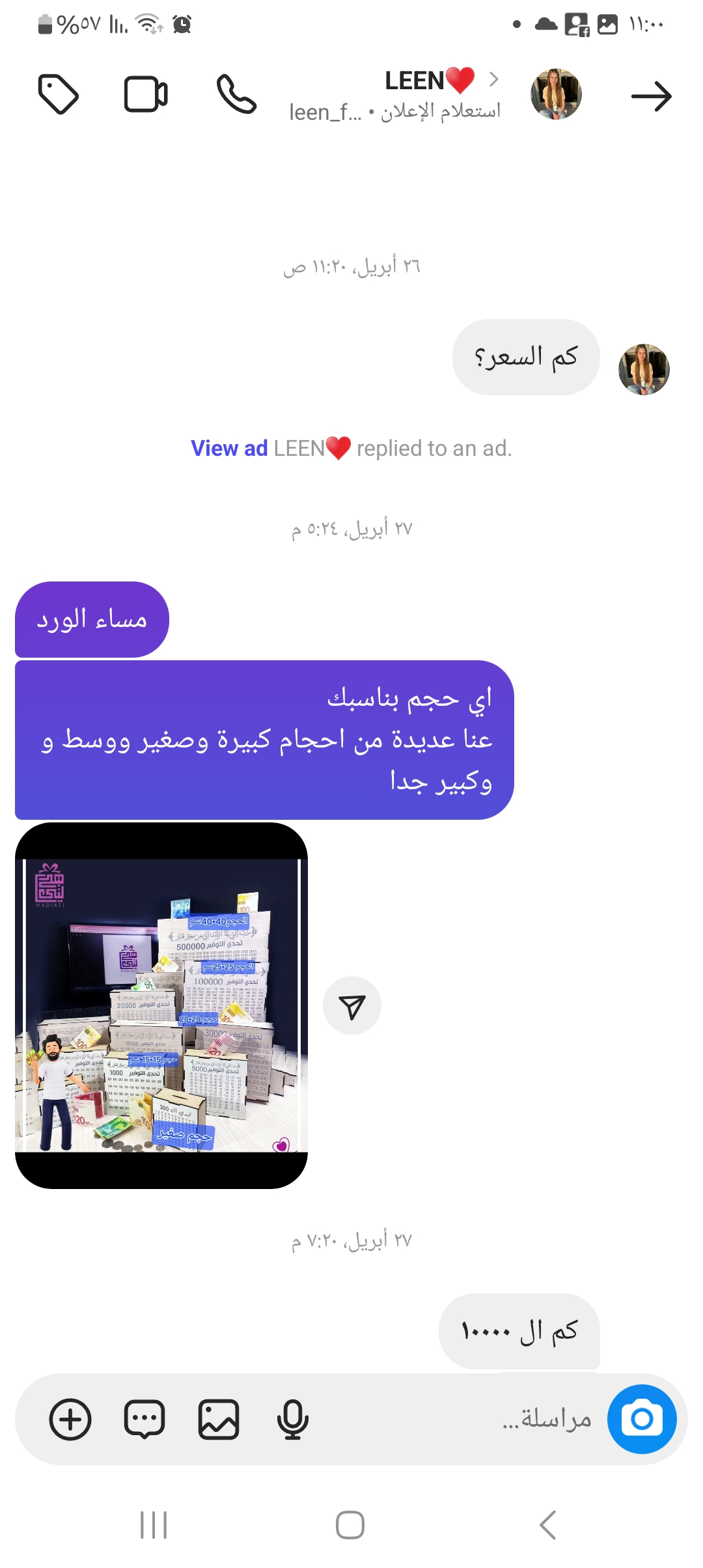Open the label tag icon
Image resolution: width=703 pixels, height=1568 pixels.
pos(59,95)
